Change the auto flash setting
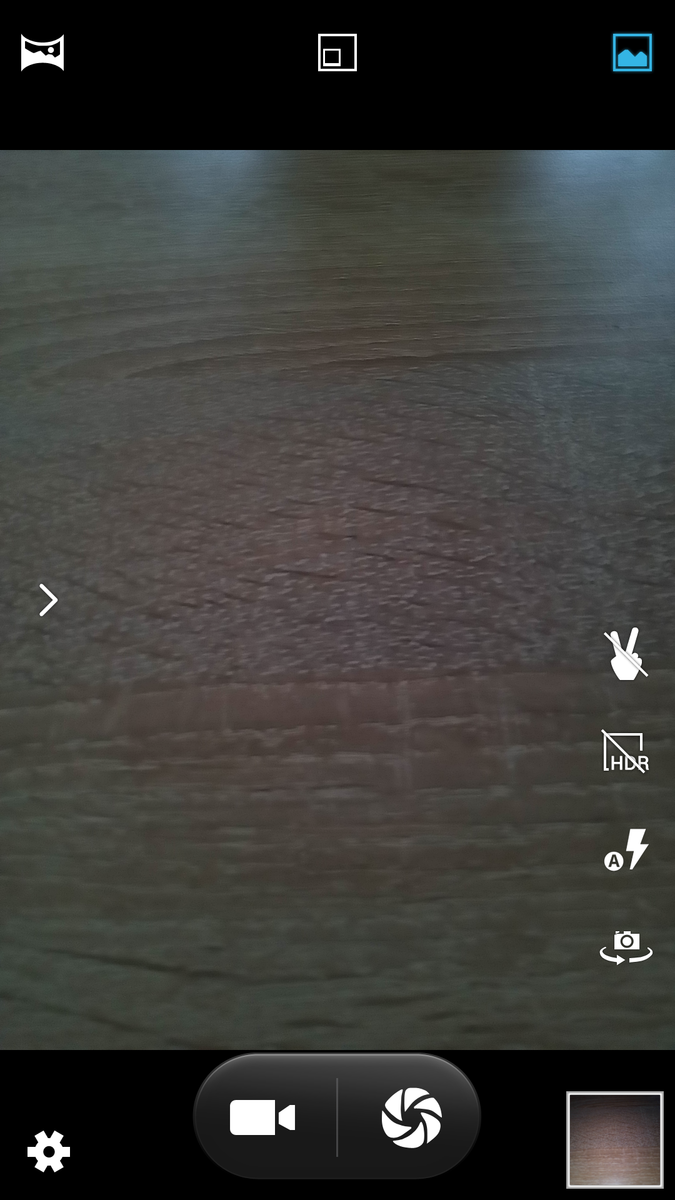The image size is (675, 1200). [x=627, y=850]
